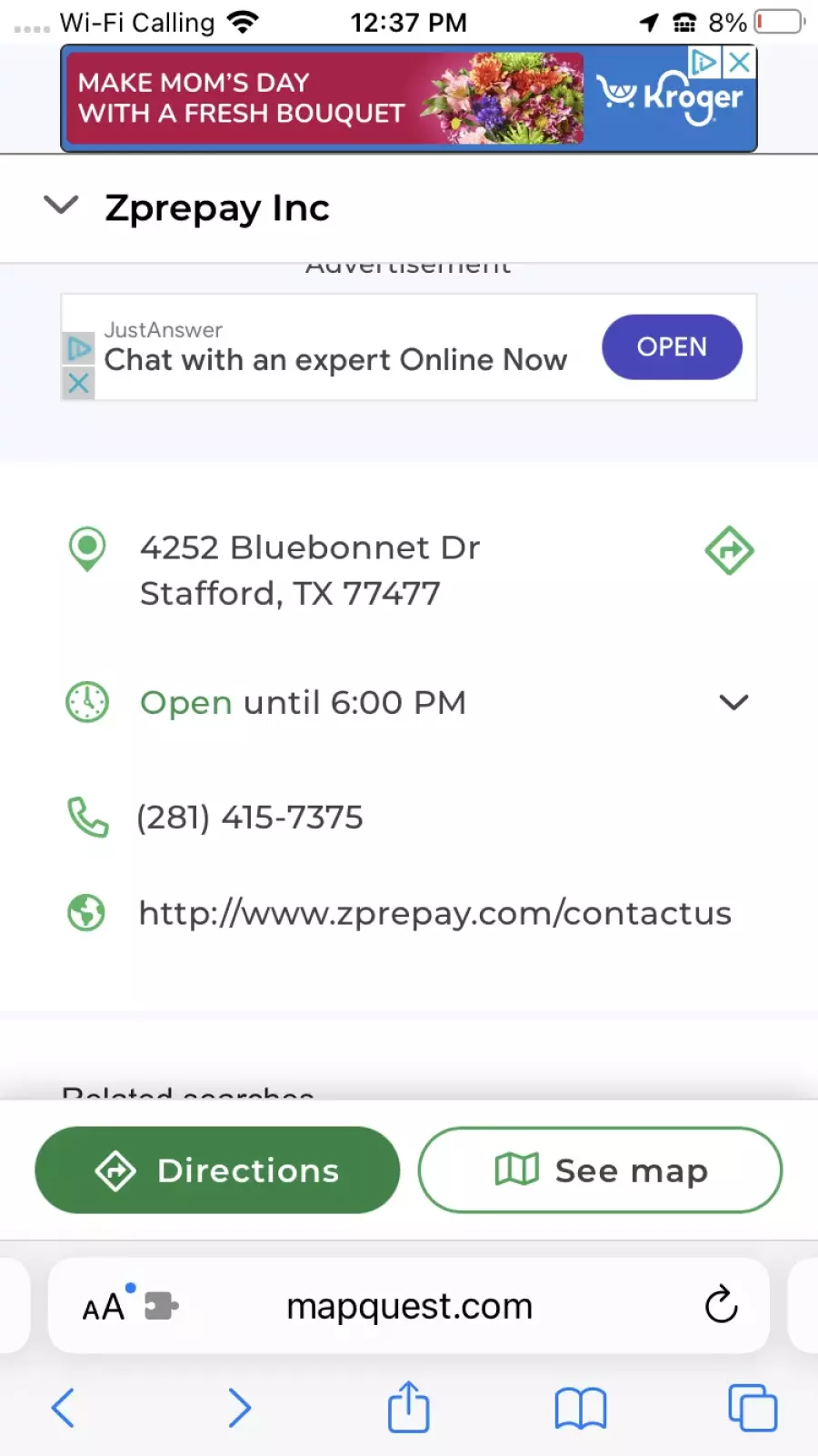This screenshot has width=818, height=1456.
Task: Tap the green Directions button
Action: coord(217,1170)
